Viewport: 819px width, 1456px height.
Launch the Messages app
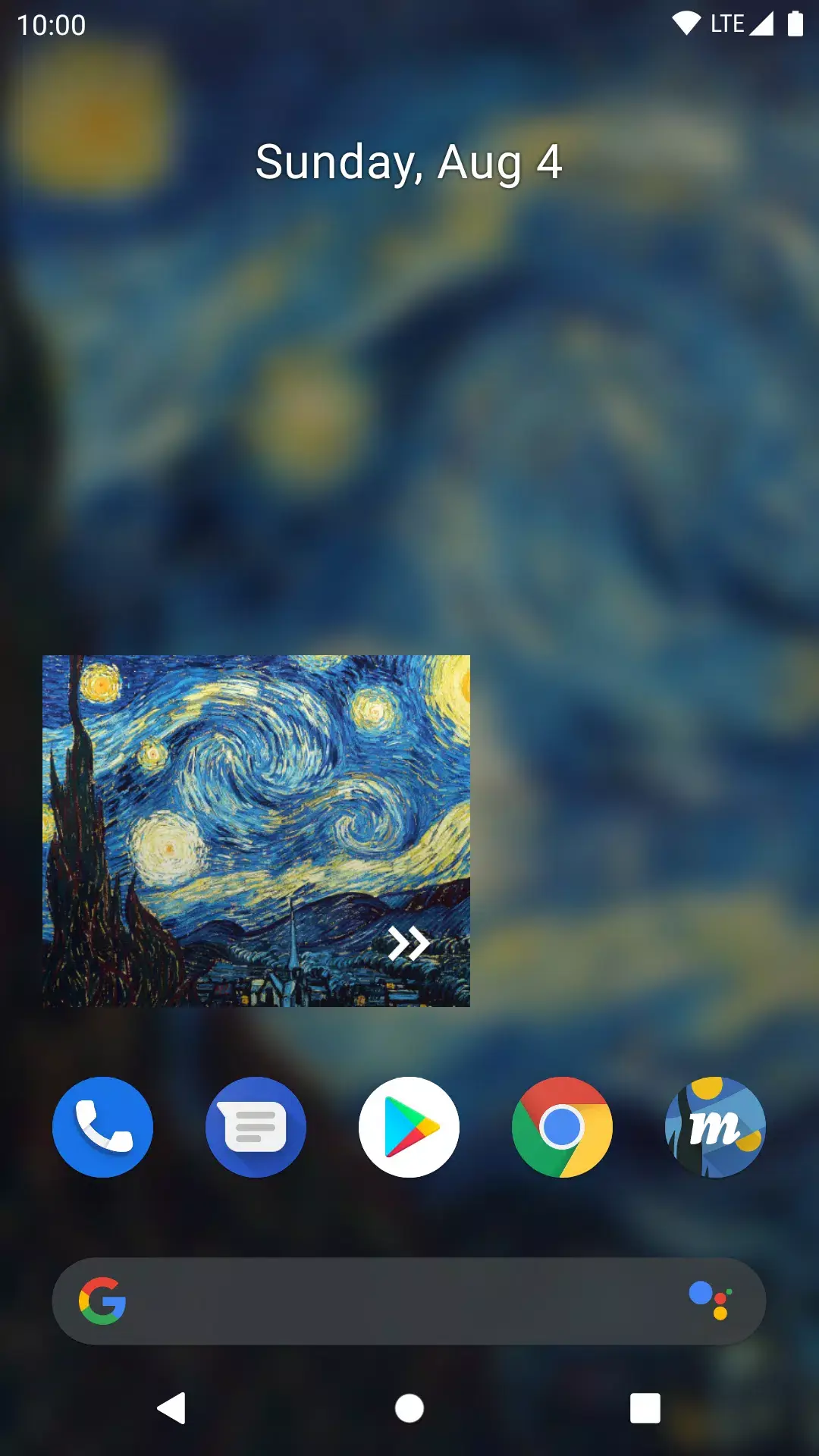click(256, 1127)
